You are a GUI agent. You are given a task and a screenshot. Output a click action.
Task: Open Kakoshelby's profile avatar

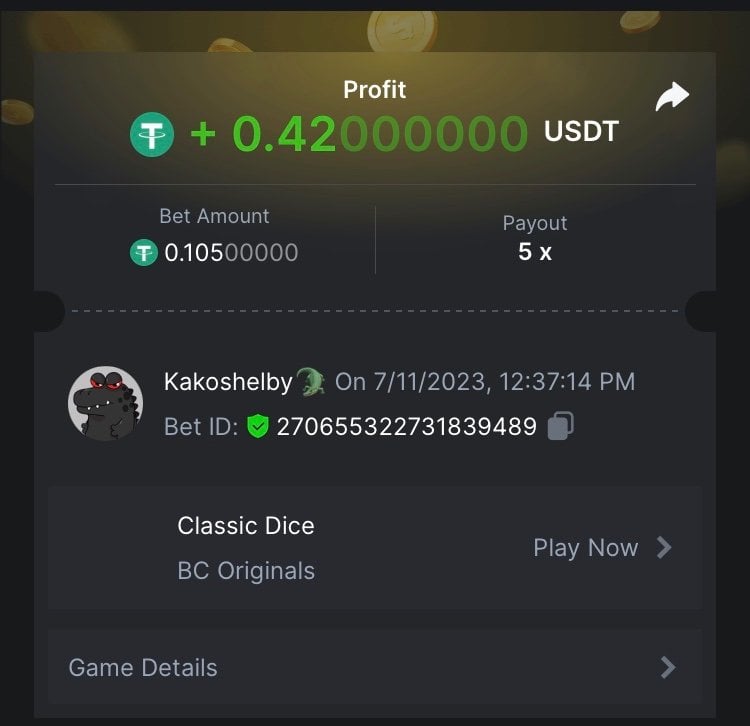tap(105, 403)
